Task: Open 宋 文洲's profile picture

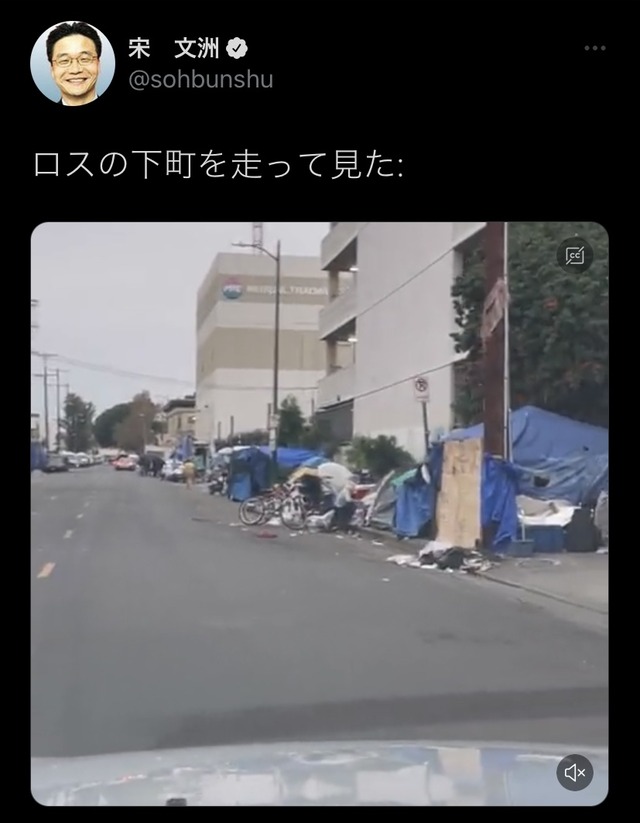Action: [x=72, y=62]
